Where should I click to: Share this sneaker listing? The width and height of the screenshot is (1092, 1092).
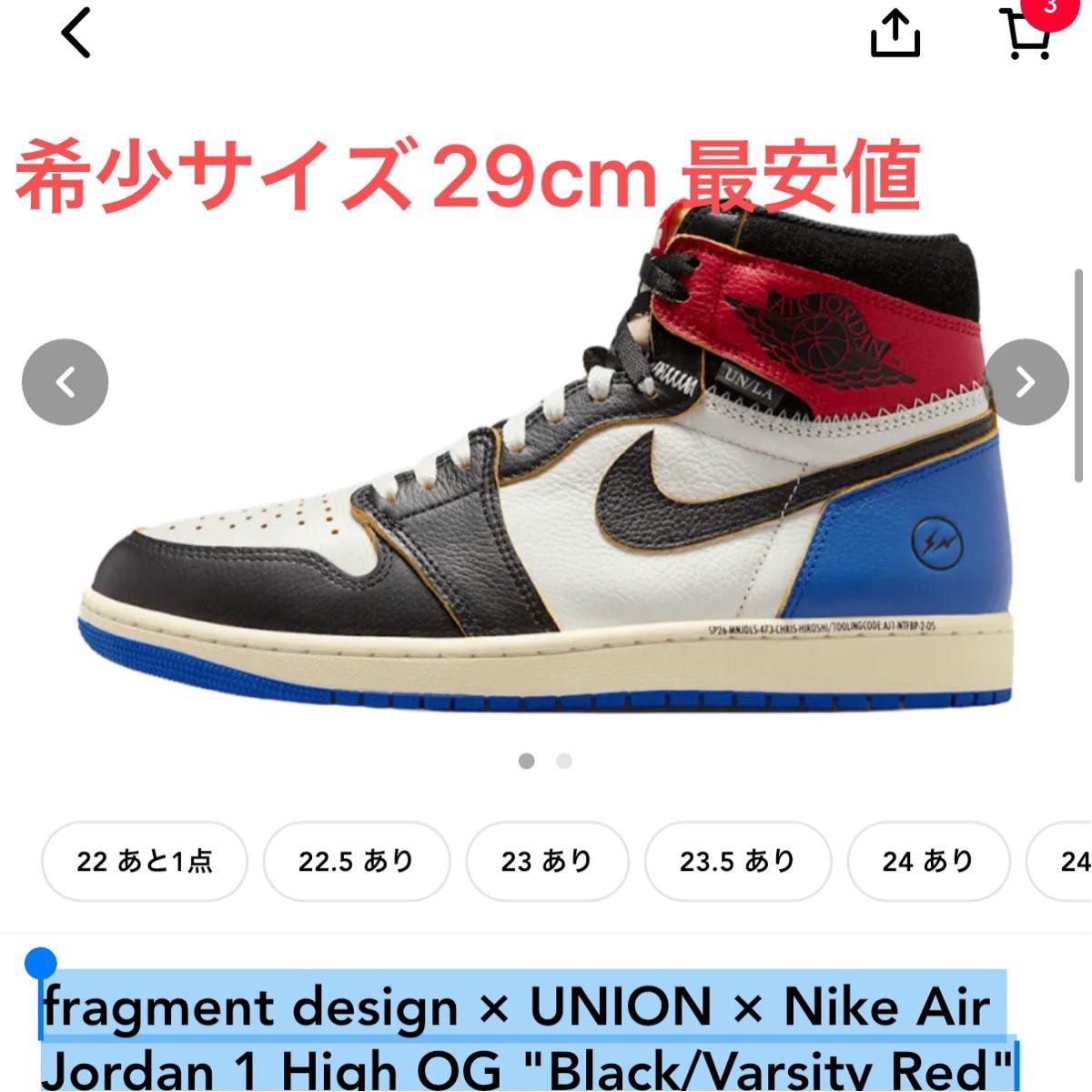(895, 35)
